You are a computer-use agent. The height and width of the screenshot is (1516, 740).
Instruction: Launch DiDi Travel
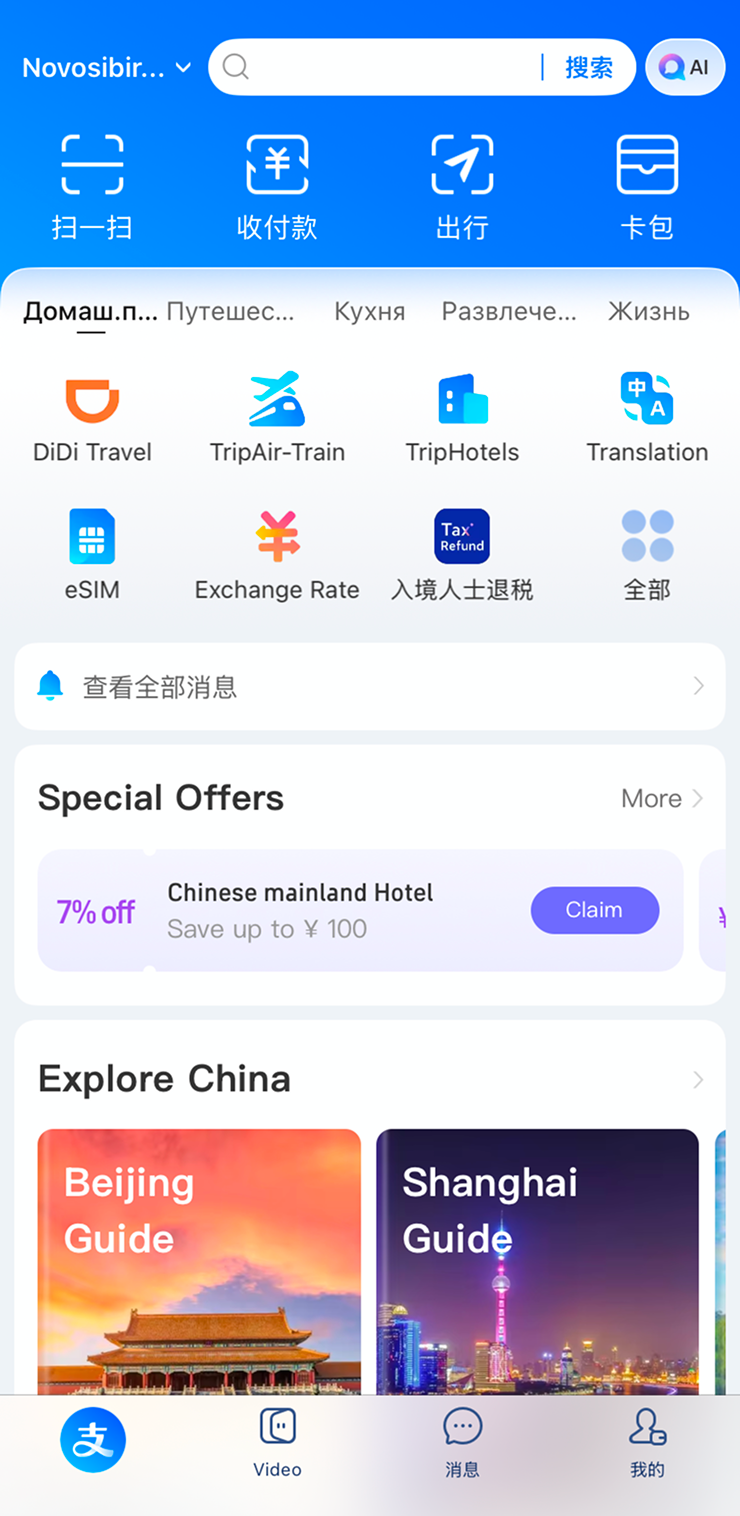[x=92, y=419]
